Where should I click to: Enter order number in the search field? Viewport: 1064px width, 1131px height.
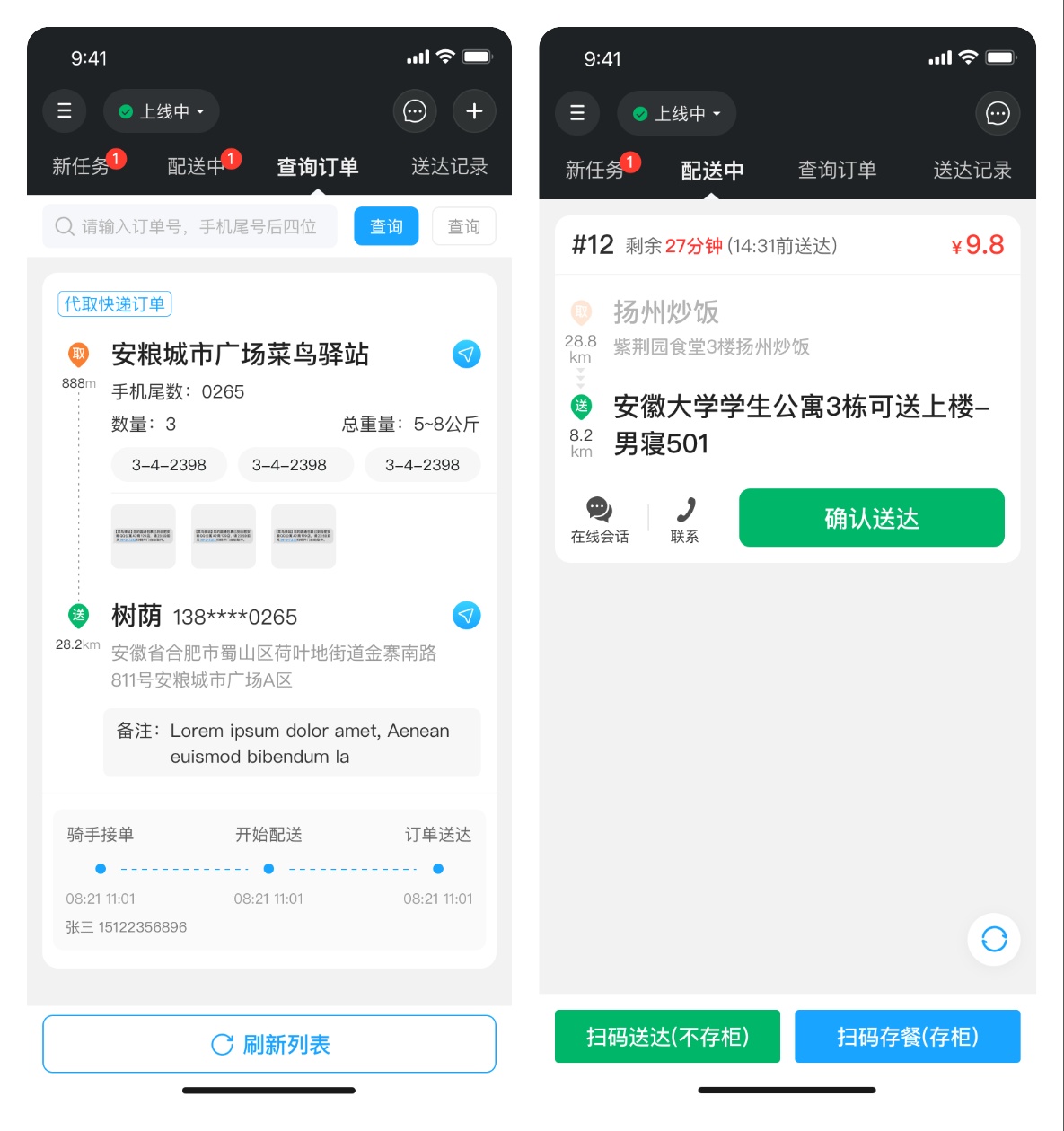point(198,226)
